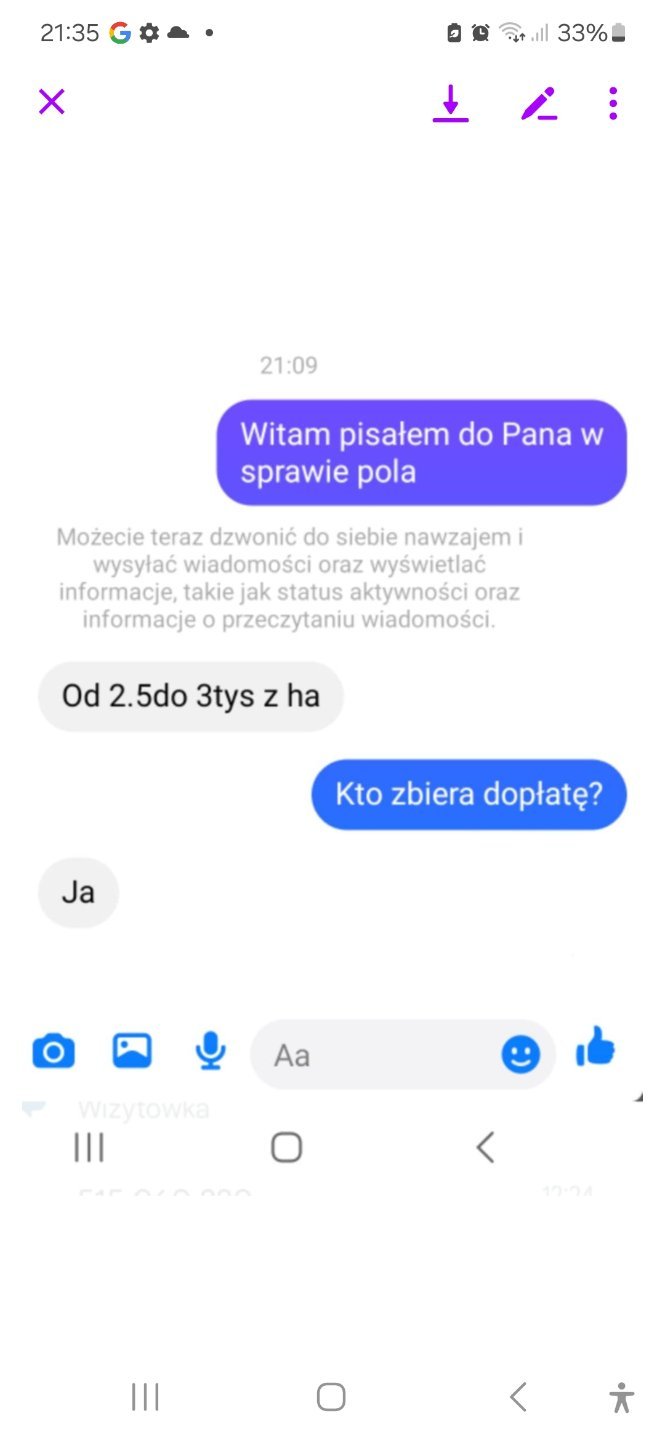Go to the home screen
Viewport: 665px width, 1440px height.
click(331, 1397)
